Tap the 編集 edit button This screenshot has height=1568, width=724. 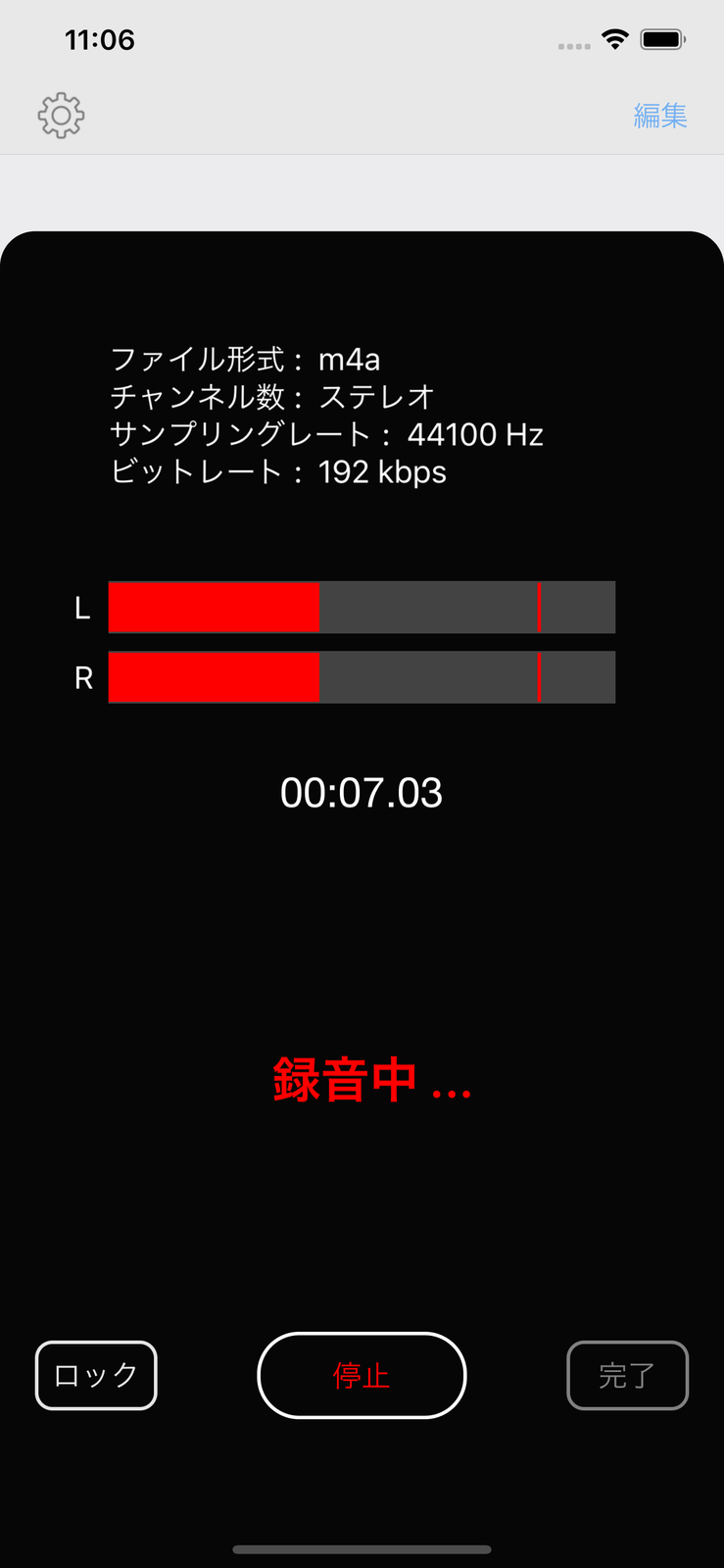pyautogui.click(x=660, y=116)
